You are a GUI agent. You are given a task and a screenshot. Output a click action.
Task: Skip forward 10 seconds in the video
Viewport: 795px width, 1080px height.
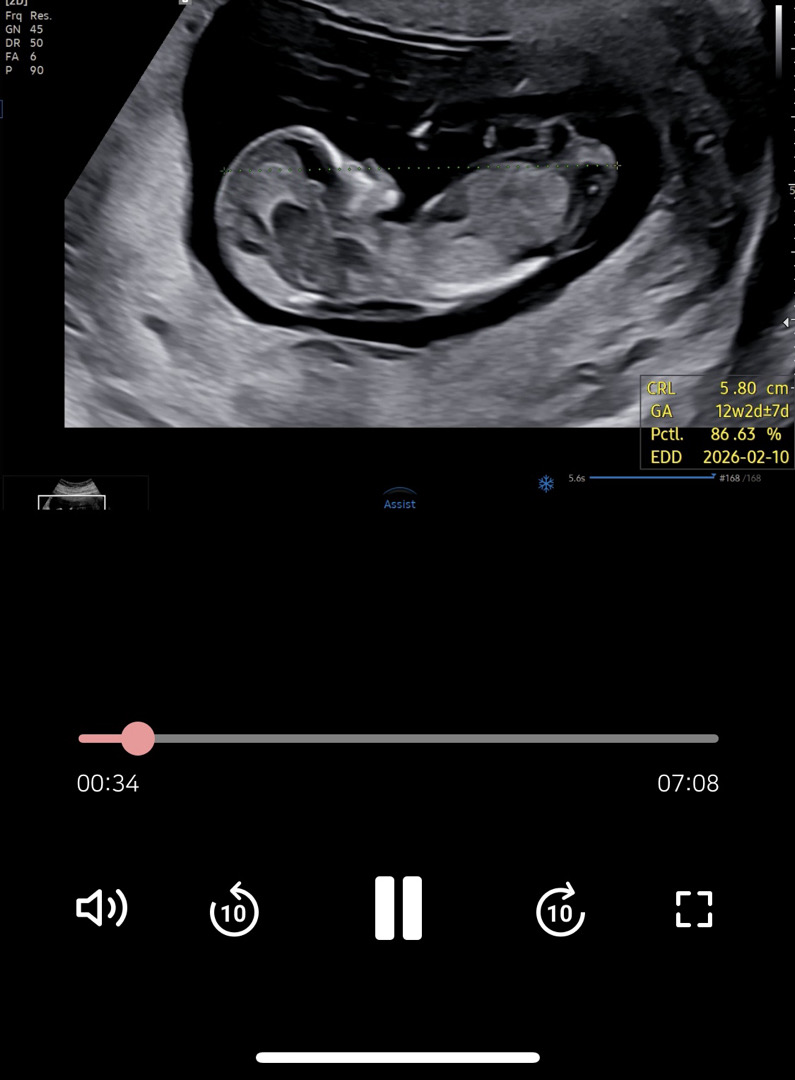click(560, 909)
